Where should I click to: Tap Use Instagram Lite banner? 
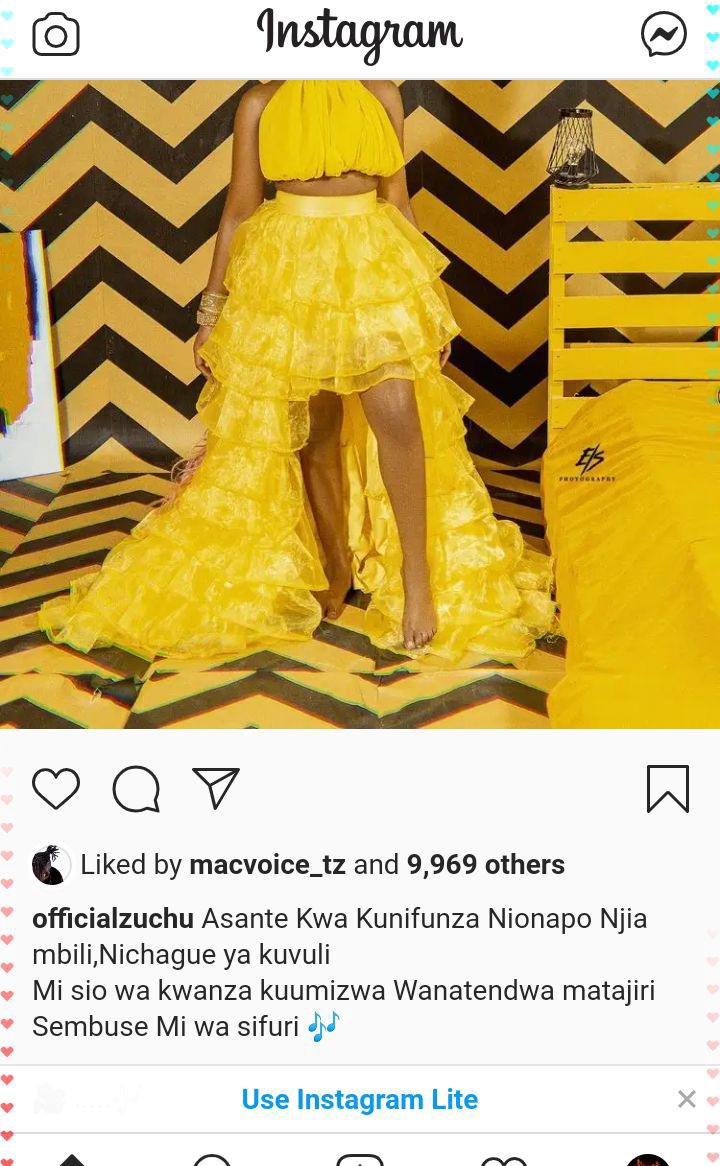coord(360,1099)
